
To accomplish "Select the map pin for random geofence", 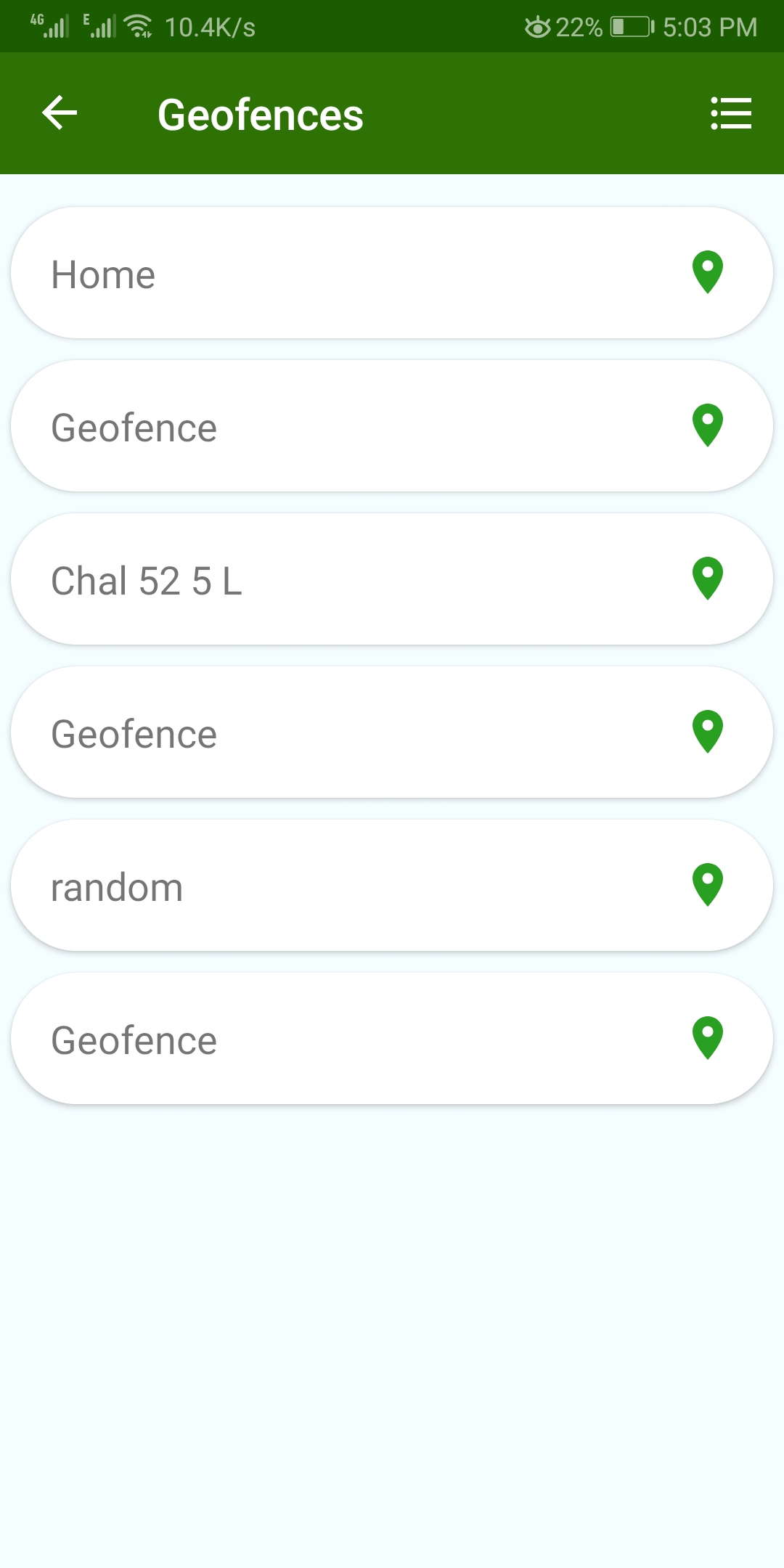I will 708,884.
